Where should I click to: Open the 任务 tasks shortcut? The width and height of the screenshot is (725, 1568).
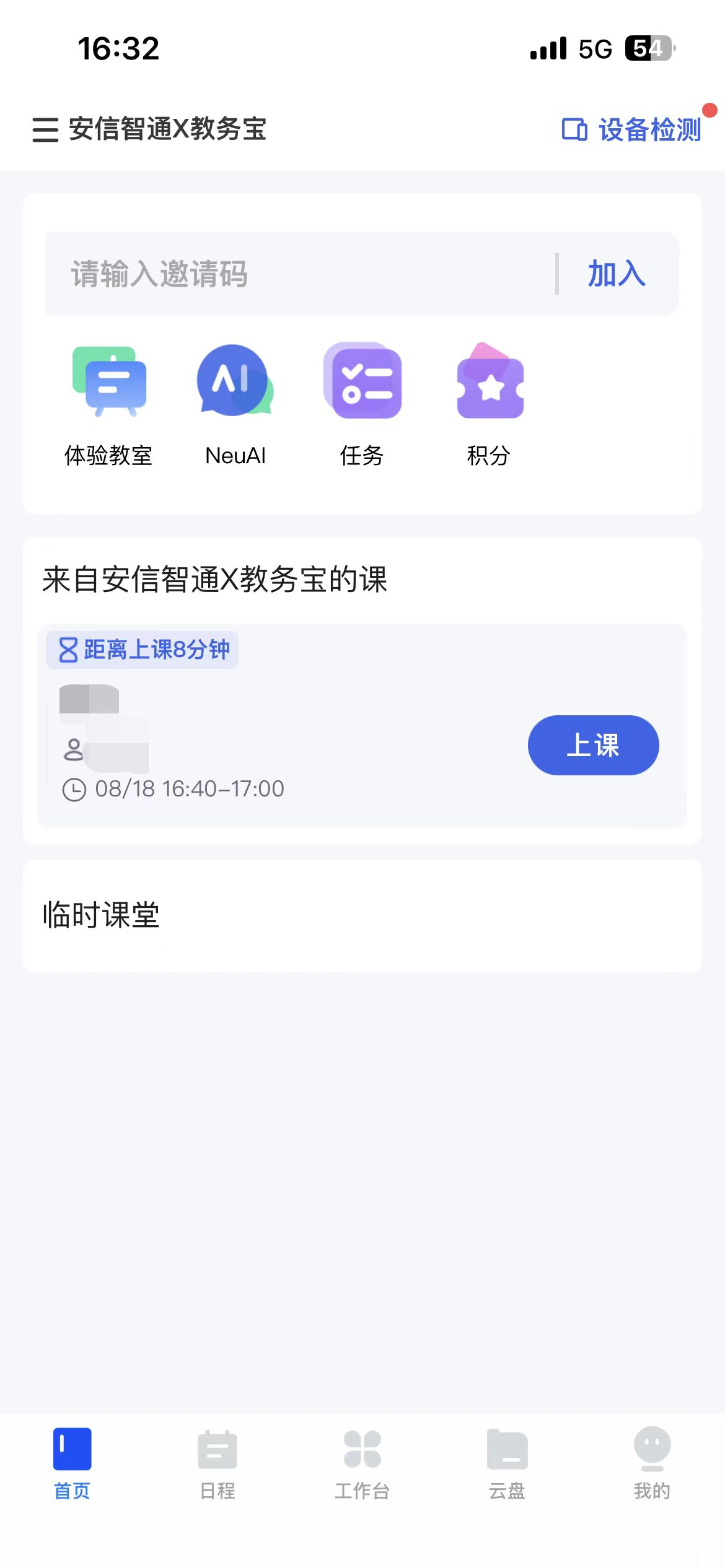tap(362, 404)
